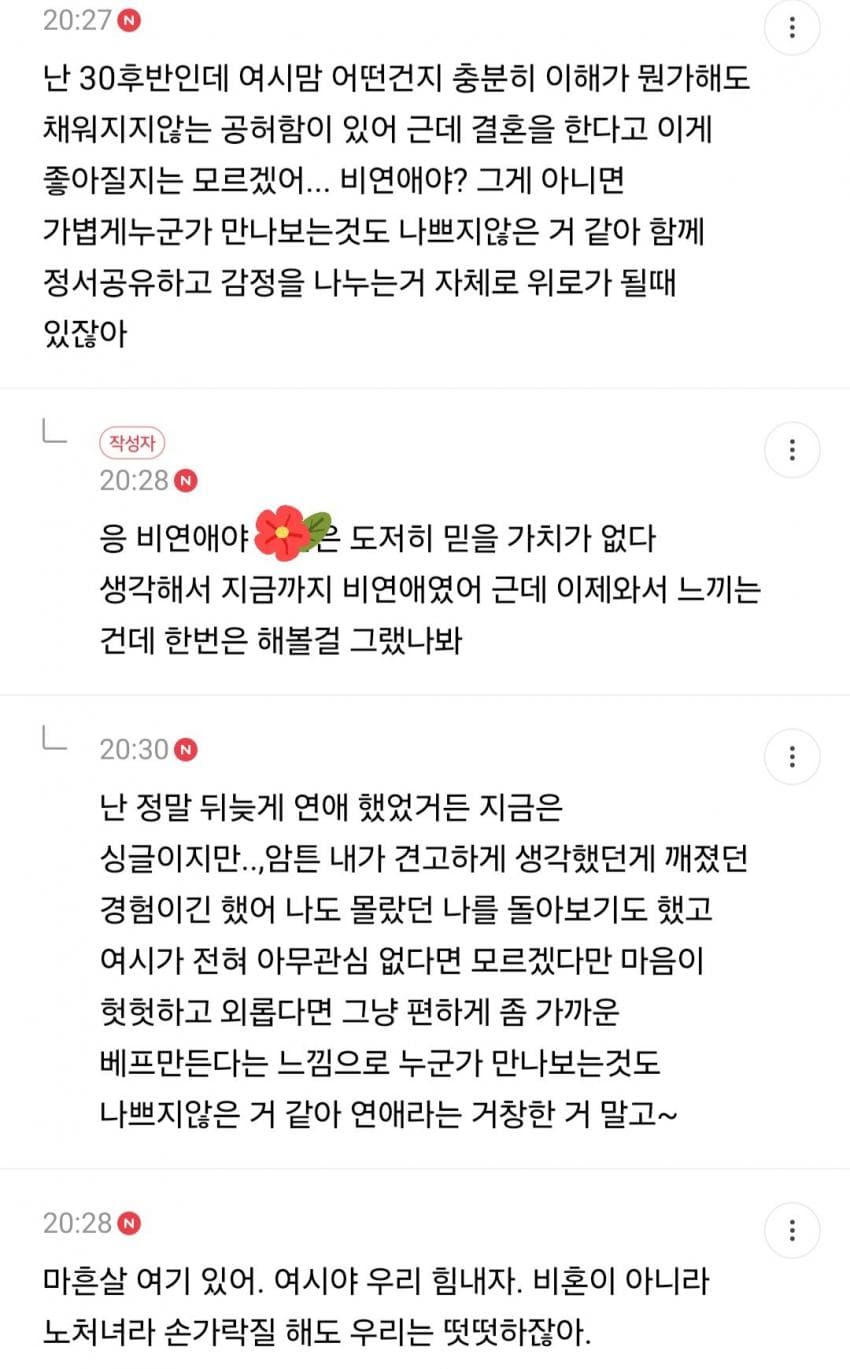The width and height of the screenshot is (850, 1369).
Task: Open options menu for 20:27 comment
Action: (792, 27)
